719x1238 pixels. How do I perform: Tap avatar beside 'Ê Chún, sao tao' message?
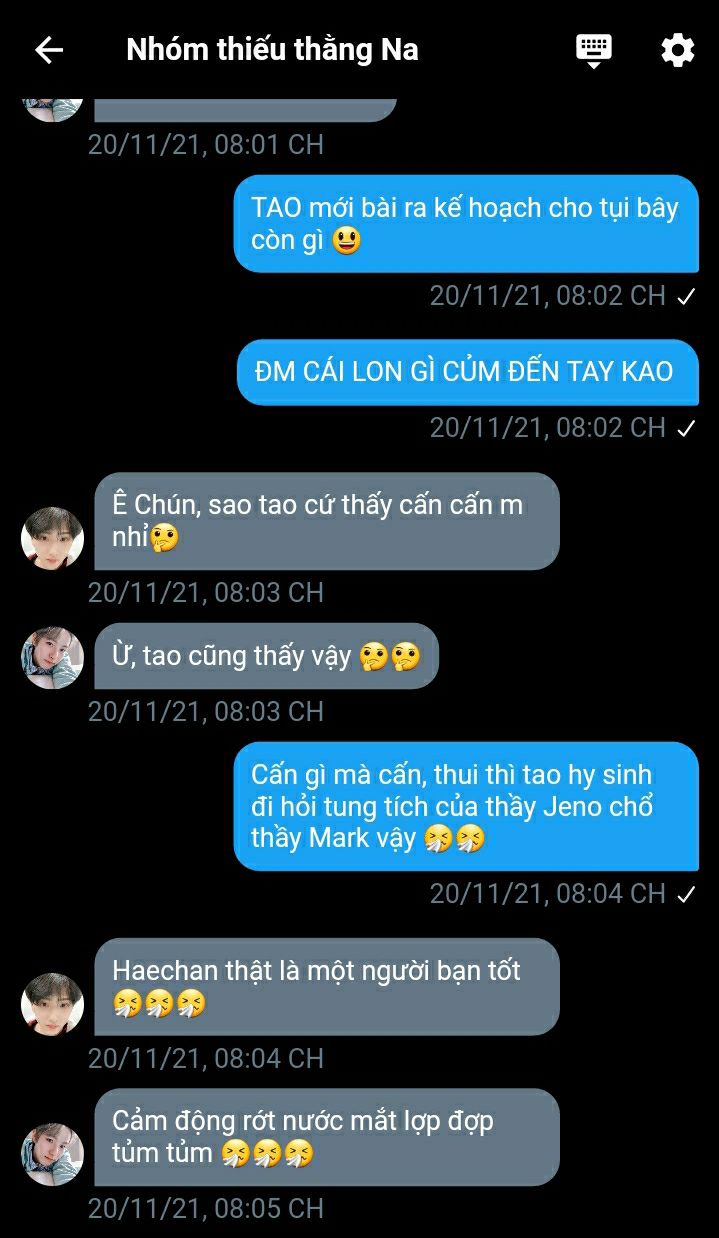click(x=52, y=538)
